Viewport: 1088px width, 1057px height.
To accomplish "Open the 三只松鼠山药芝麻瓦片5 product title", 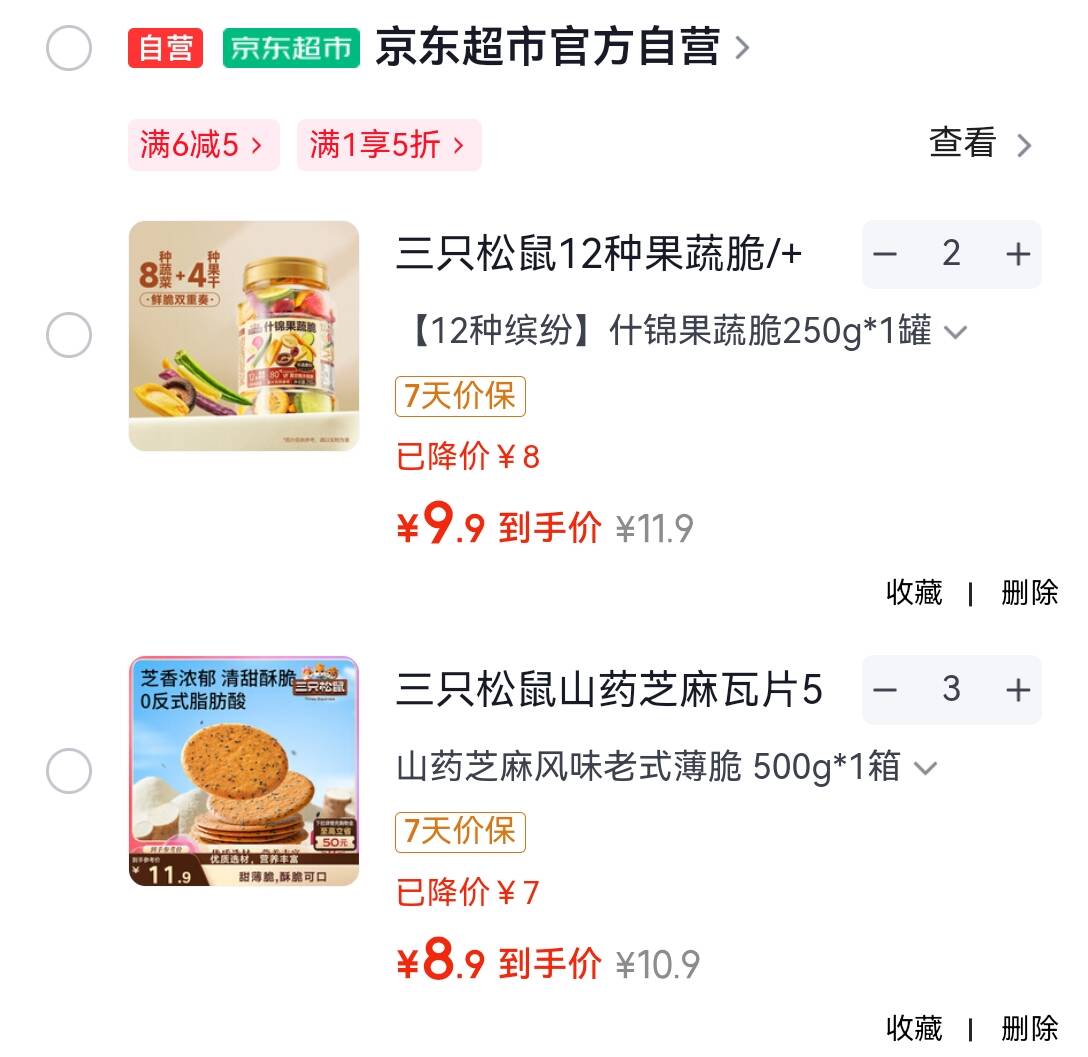I will (609, 690).
